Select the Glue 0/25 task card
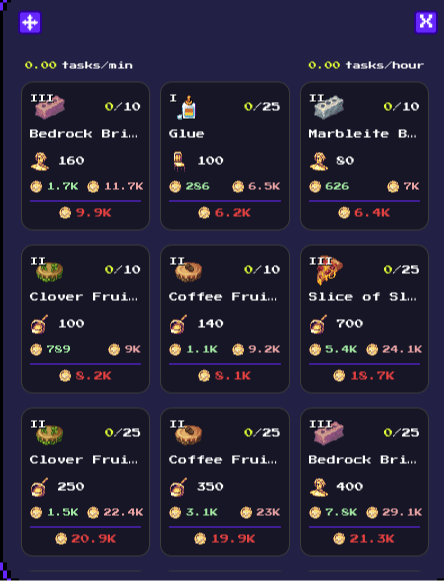The width and height of the screenshot is (444, 581). [x=225, y=156]
